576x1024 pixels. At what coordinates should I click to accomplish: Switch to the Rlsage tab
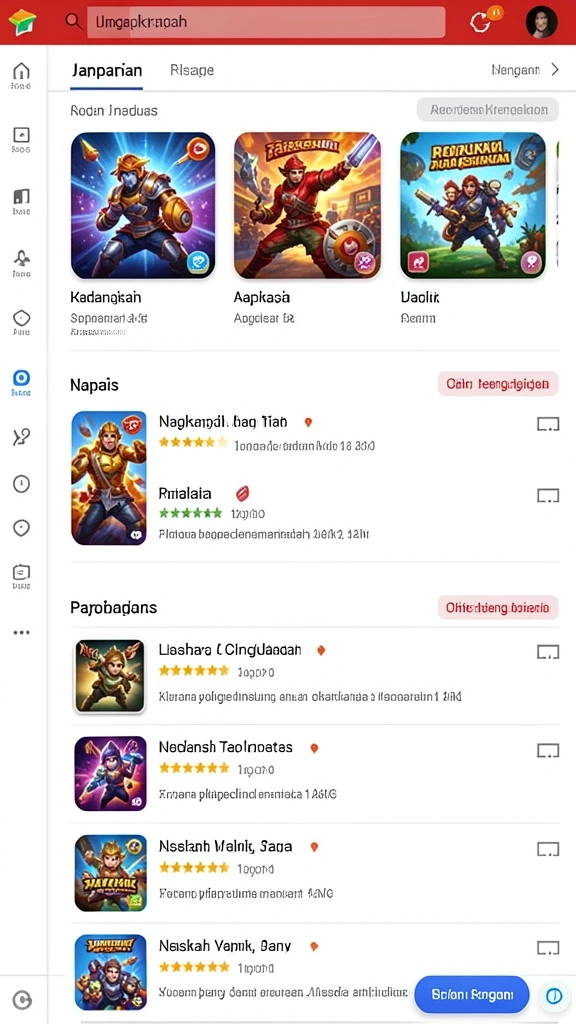(x=191, y=70)
